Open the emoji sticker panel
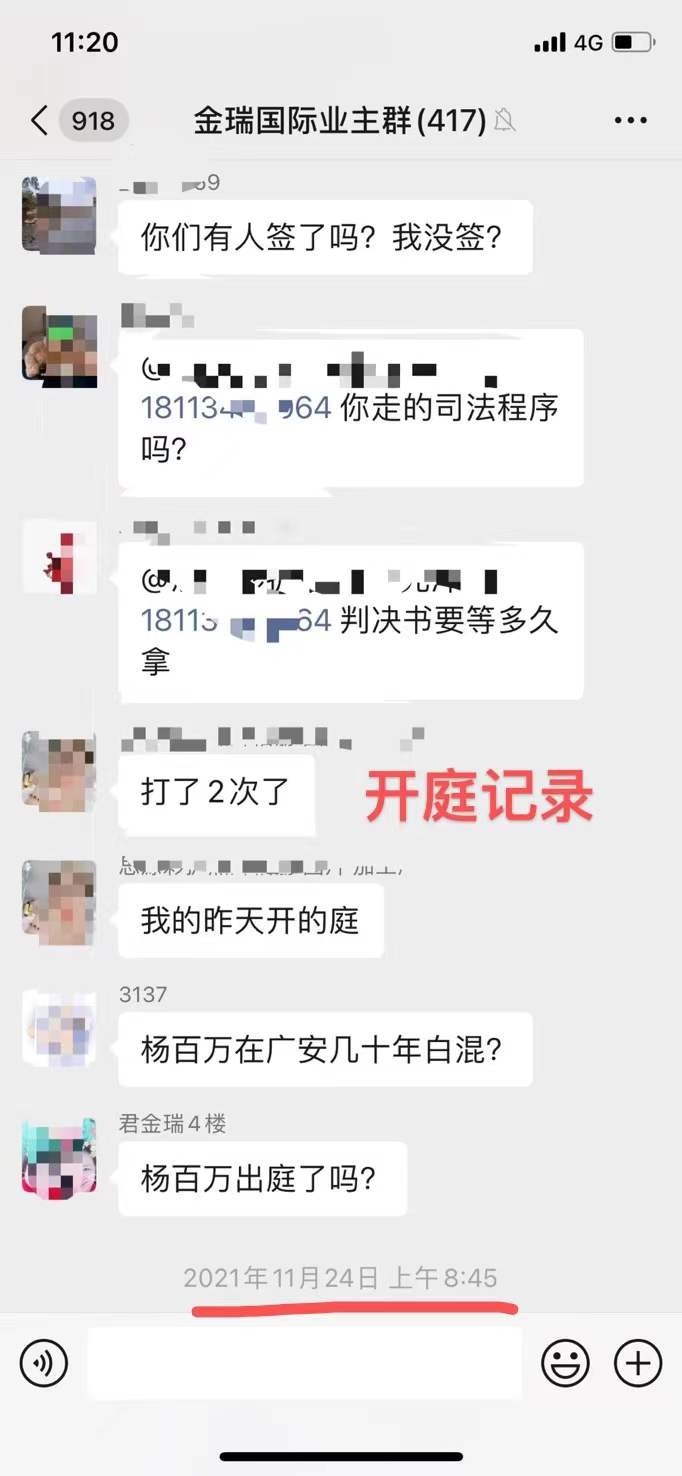Screen dimensions: 682x1476 pos(565,1362)
